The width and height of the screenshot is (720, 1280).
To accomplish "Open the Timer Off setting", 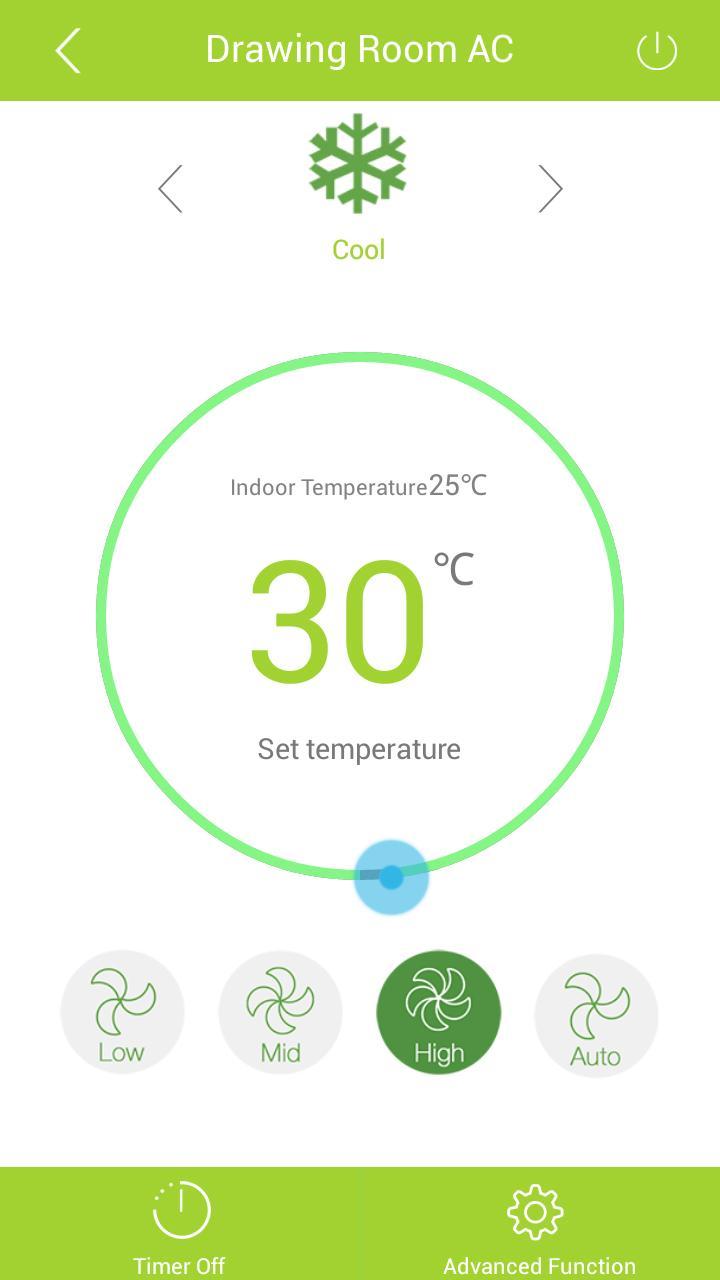I will coord(180,1224).
